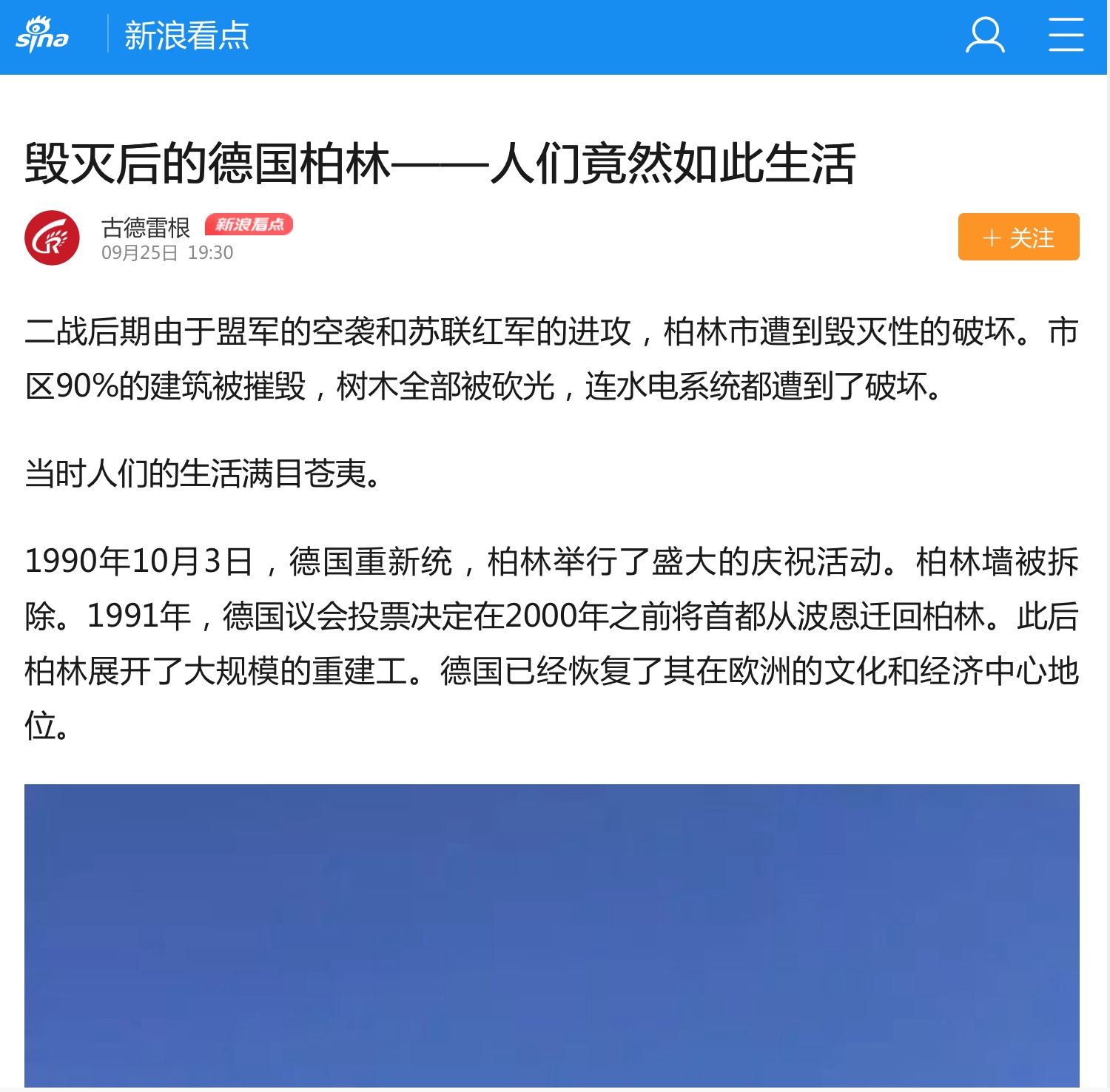Tap the Sina logo to go home
The height and width of the screenshot is (1092, 1110).
(x=42, y=35)
